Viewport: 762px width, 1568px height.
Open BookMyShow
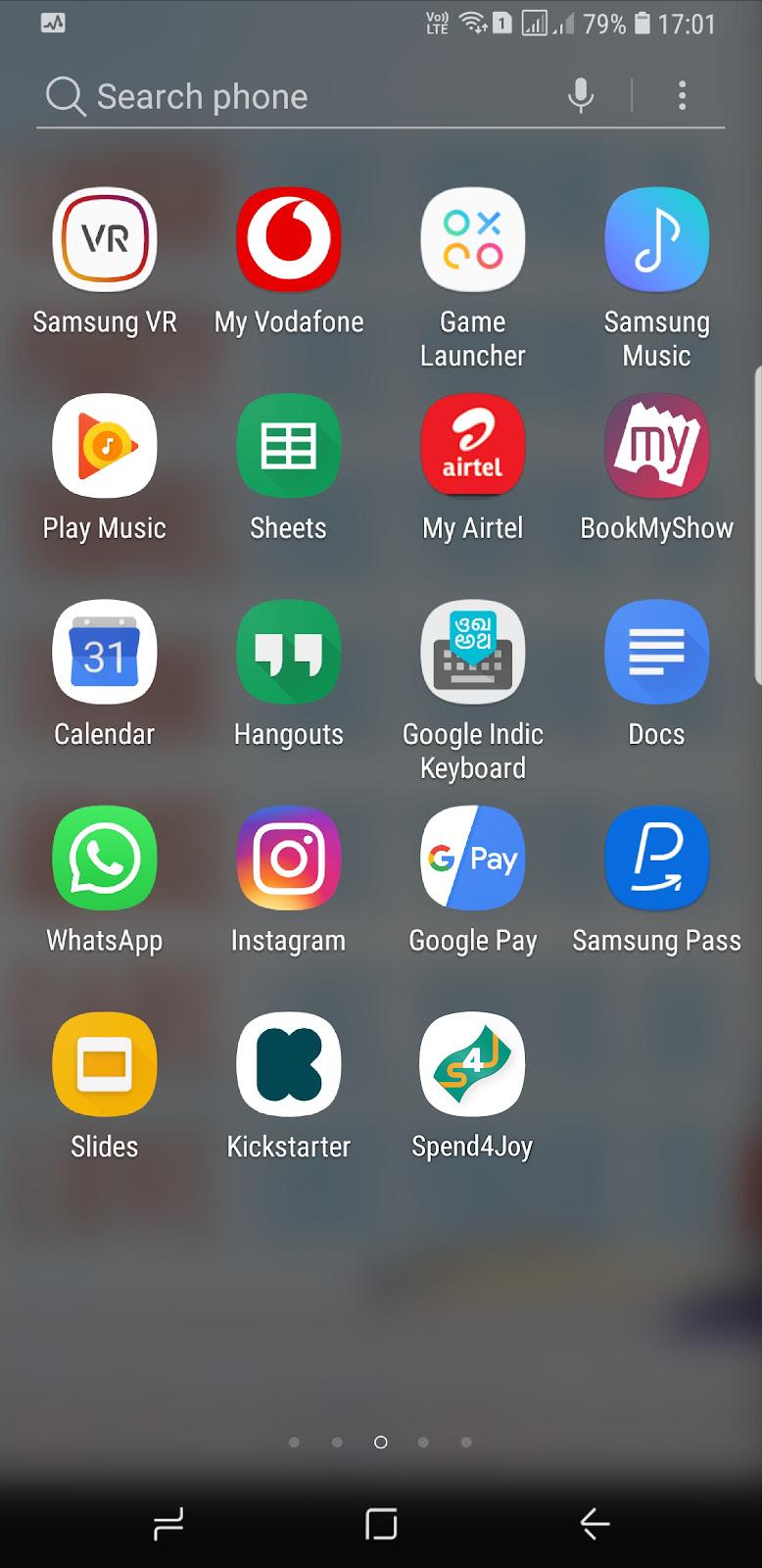pyautogui.click(x=656, y=446)
